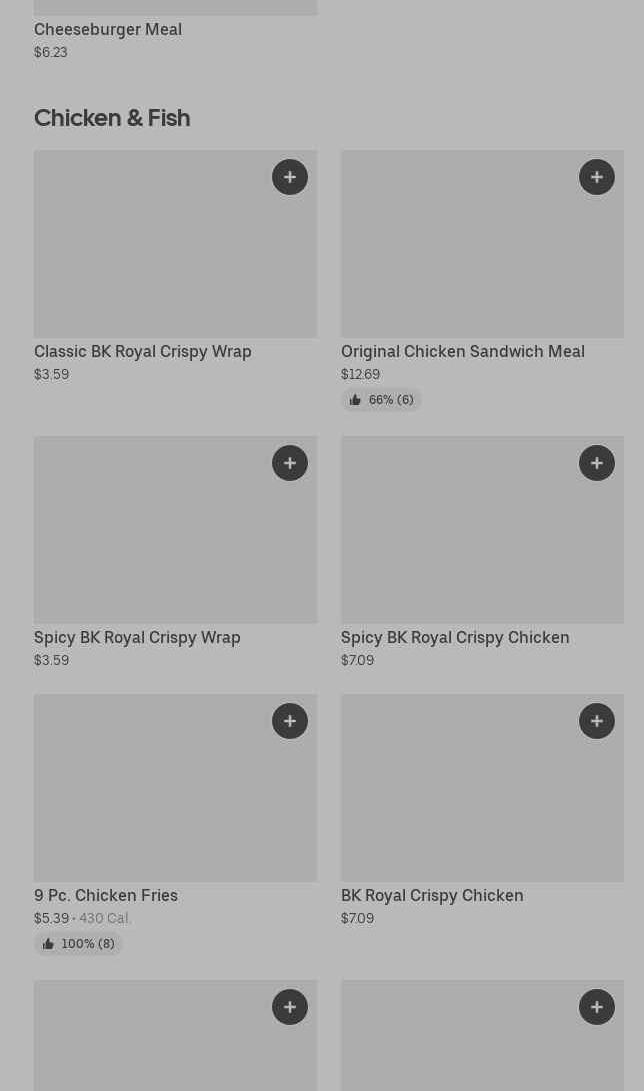The image size is (644, 1091).
Task: Add Original Chicken Sandwich Meal to cart
Action: pos(597,177)
